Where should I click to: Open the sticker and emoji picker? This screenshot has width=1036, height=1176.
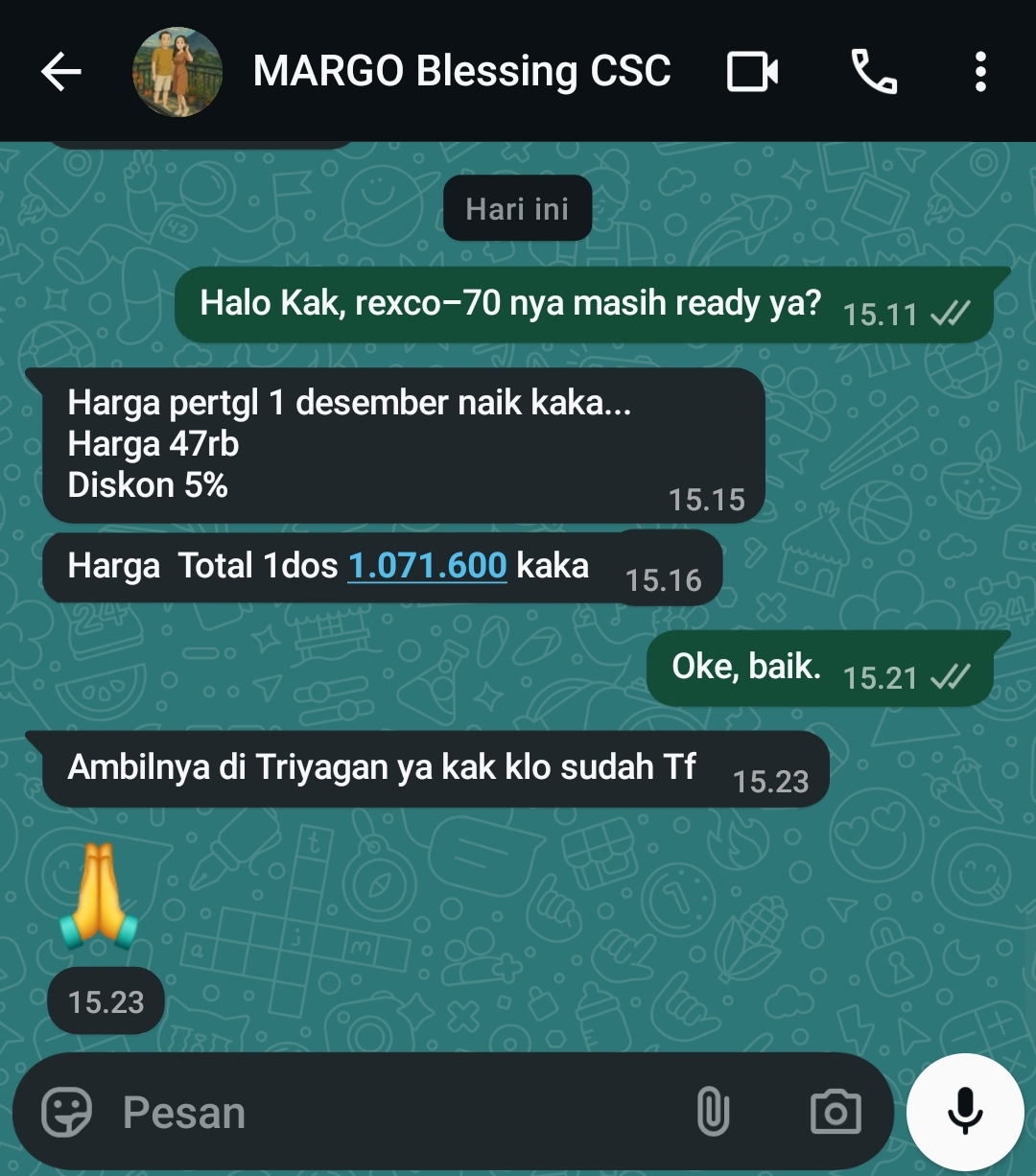click(x=67, y=1113)
